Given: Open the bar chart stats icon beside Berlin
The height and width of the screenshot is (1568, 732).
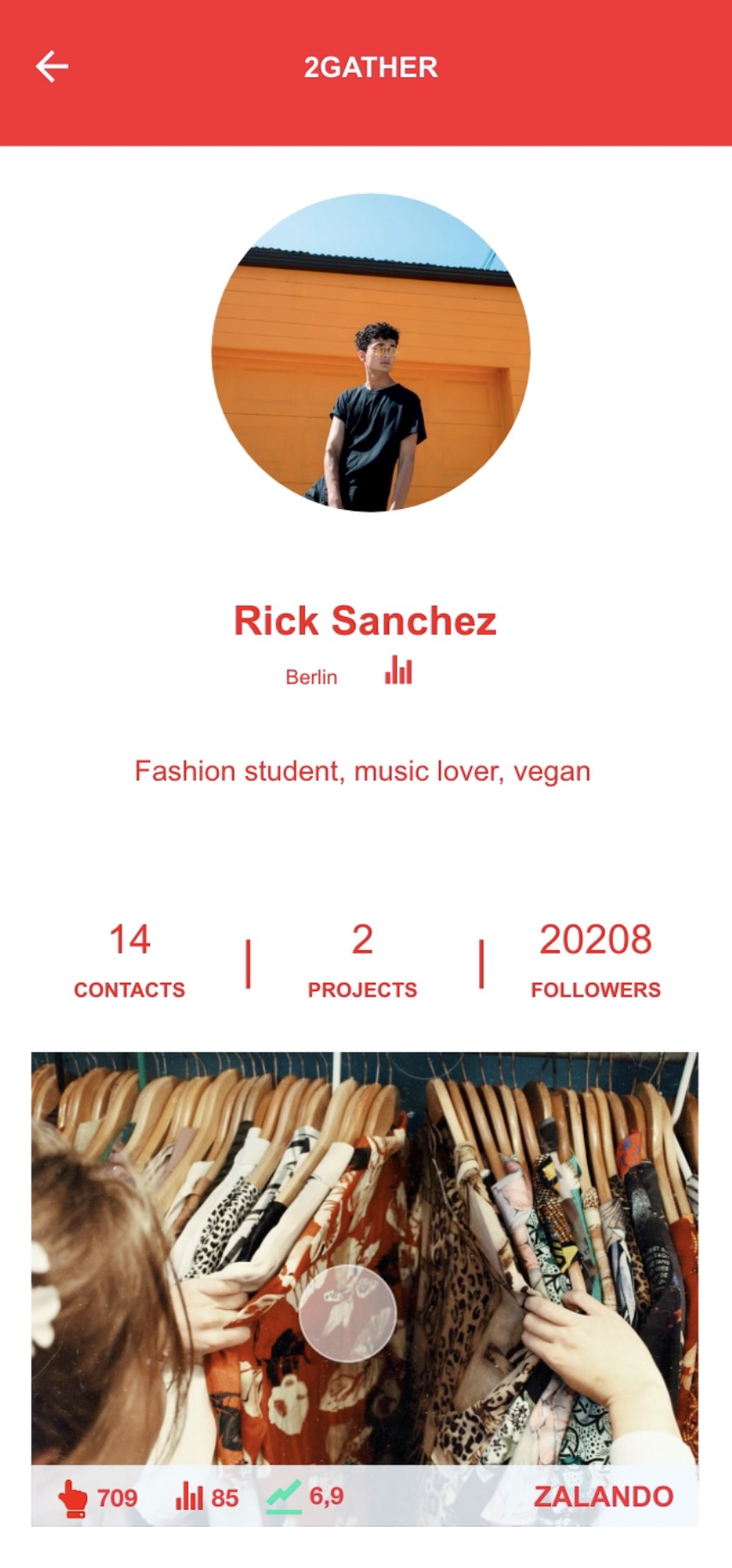Looking at the screenshot, I should (x=399, y=670).
